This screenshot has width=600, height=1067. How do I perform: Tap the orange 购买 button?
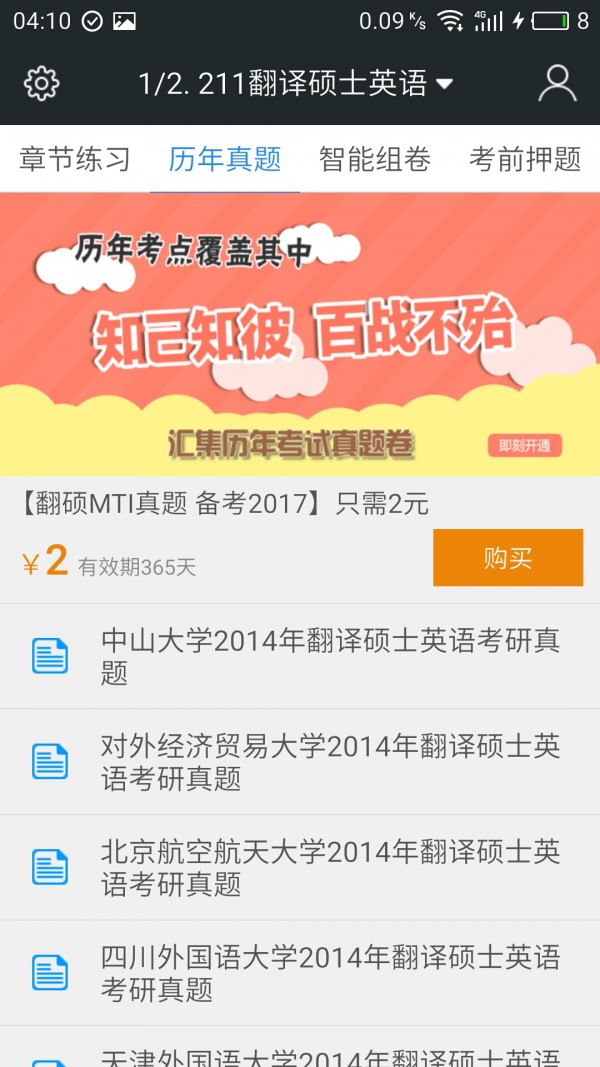tap(507, 558)
